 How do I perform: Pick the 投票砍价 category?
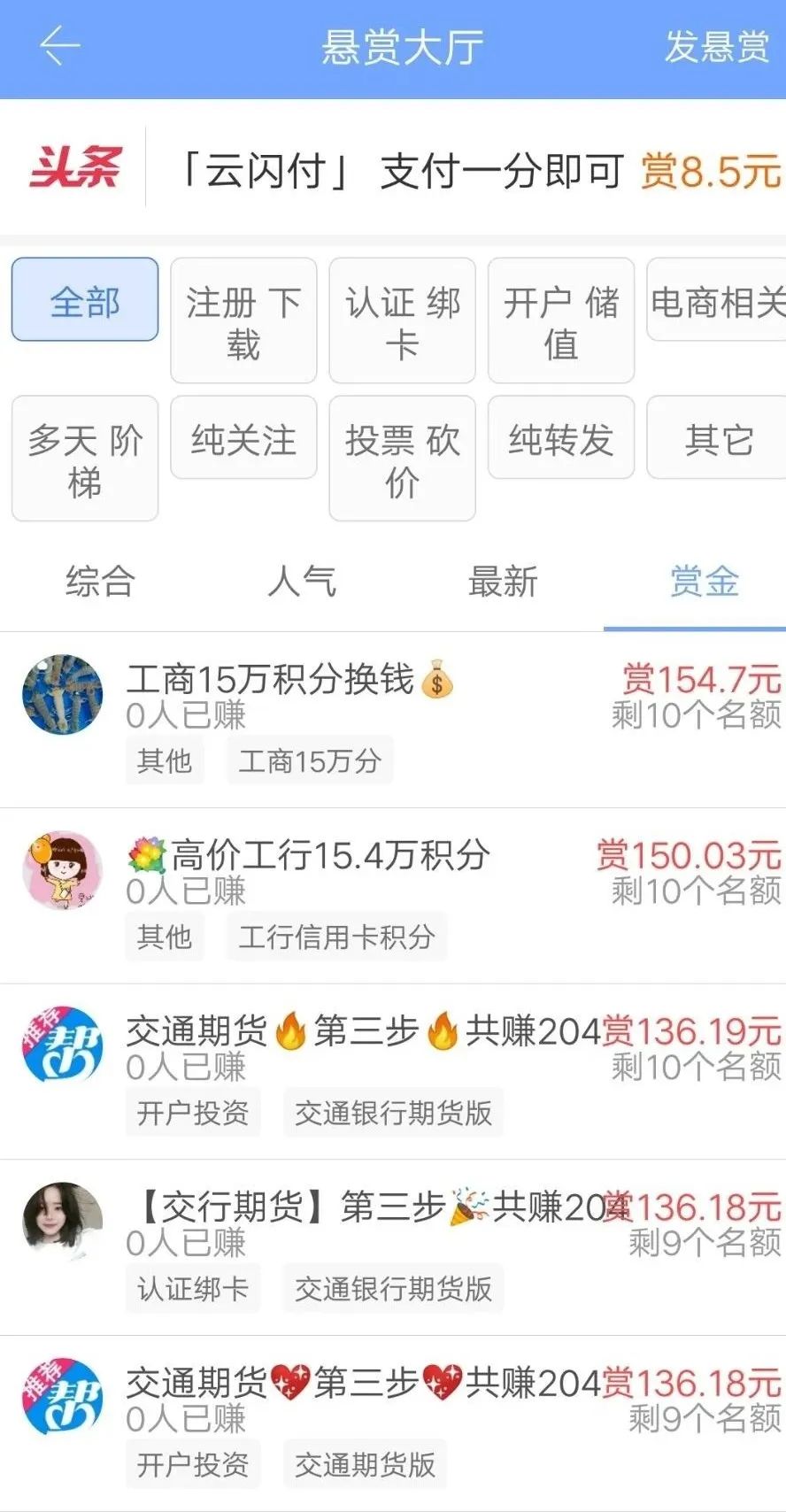coord(402,459)
